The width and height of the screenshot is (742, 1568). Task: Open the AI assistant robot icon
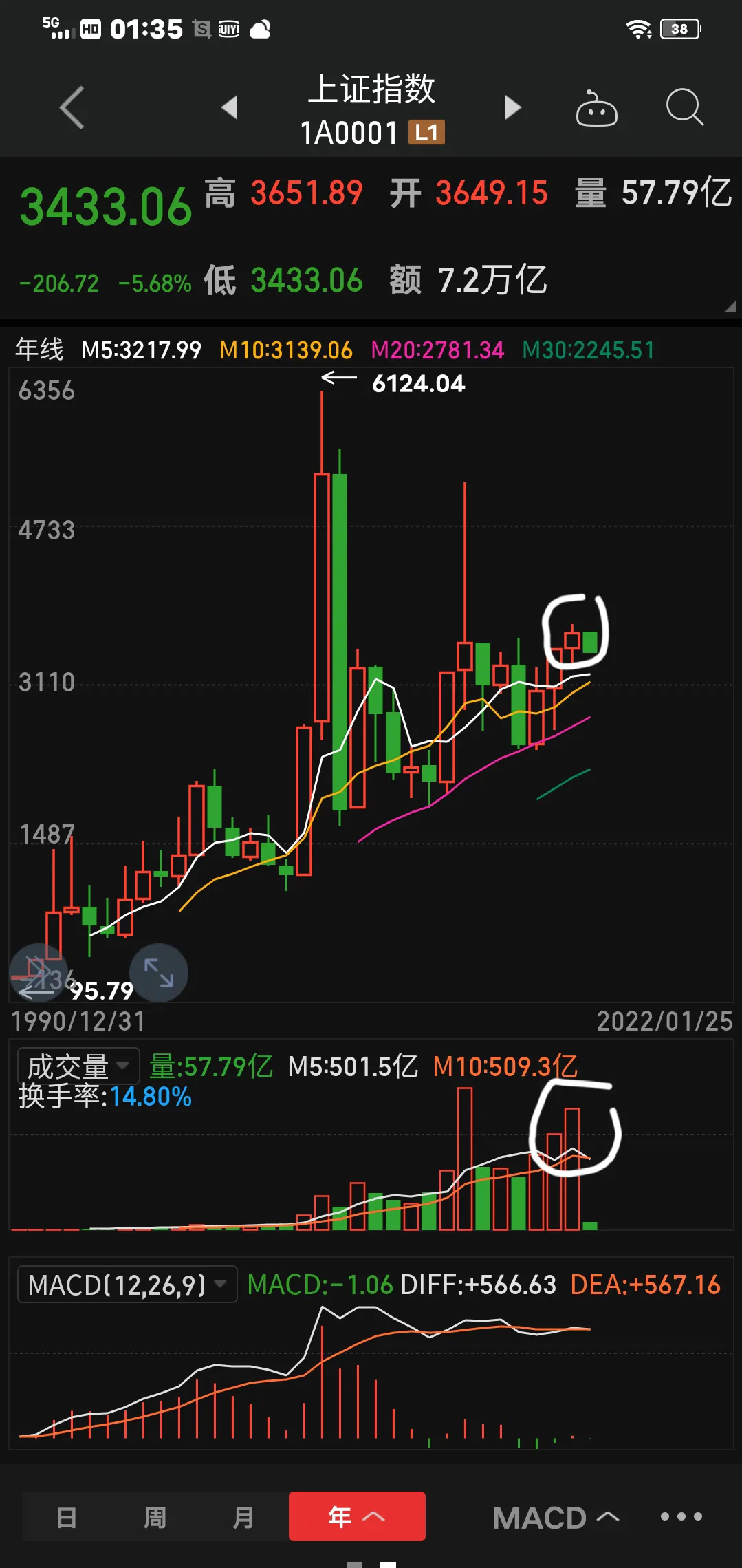pos(596,108)
